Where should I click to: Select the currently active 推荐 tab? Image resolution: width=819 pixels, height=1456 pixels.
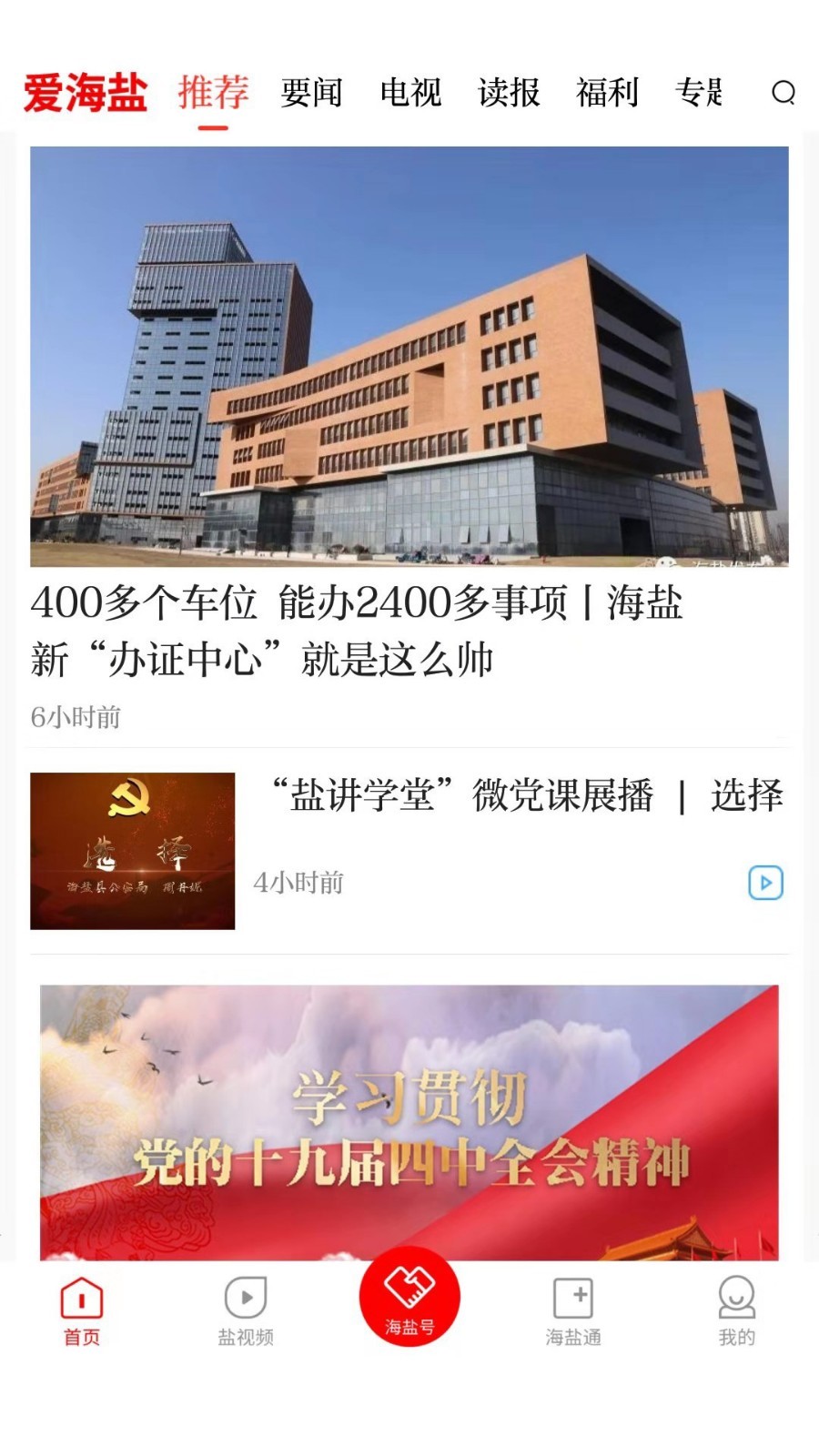pos(214,92)
